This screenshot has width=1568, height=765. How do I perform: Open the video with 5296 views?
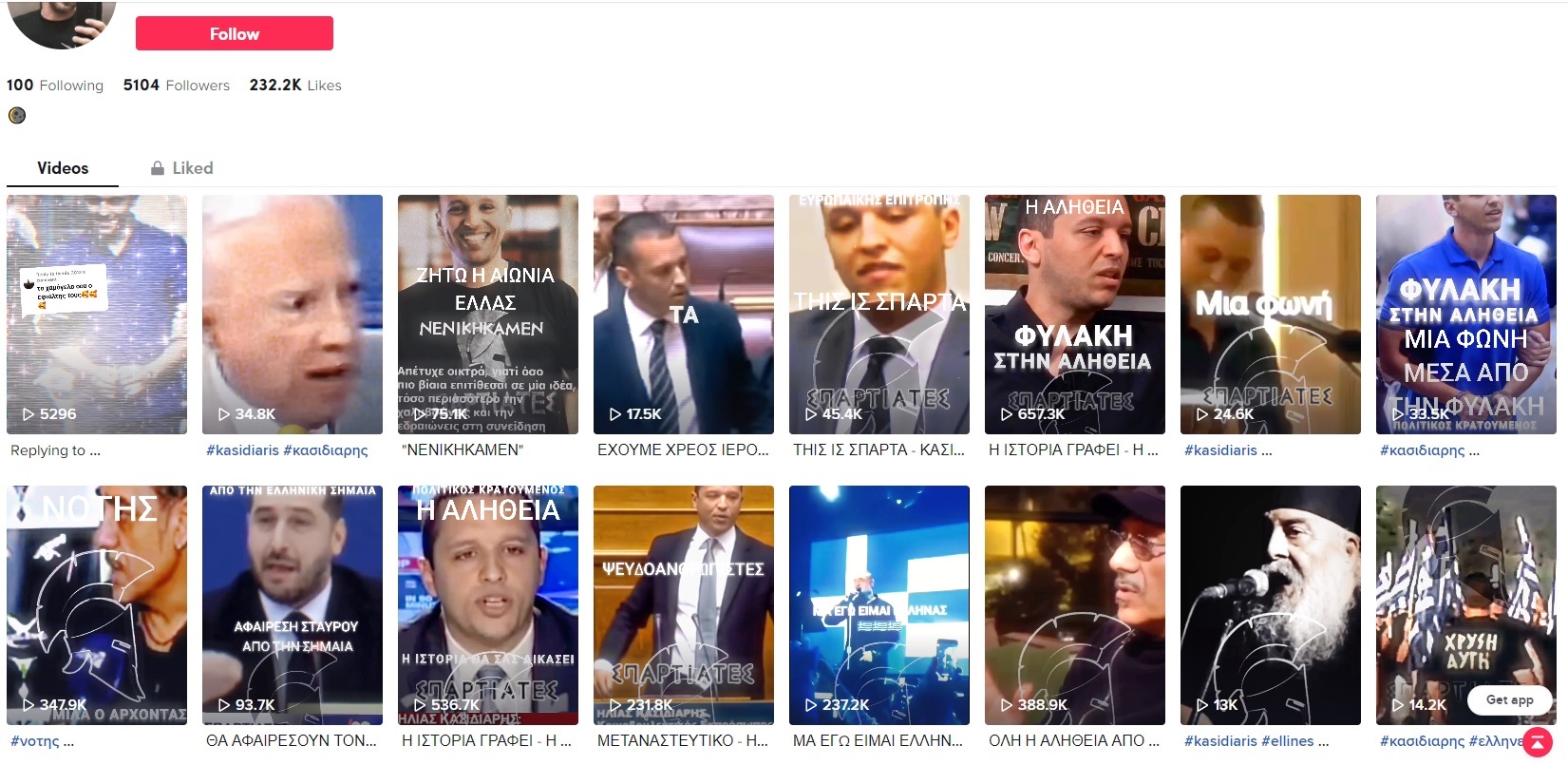coord(97,314)
